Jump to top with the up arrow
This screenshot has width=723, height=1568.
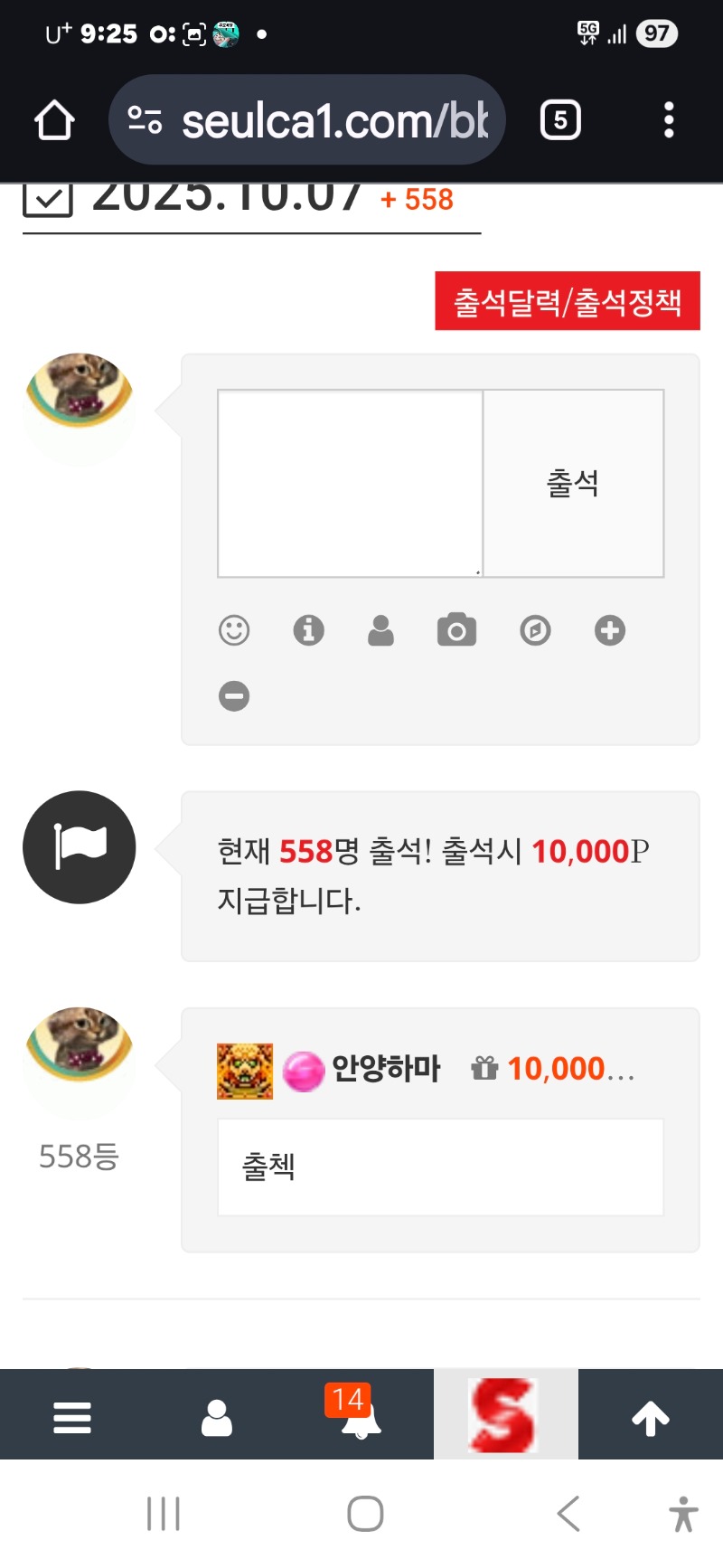[651, 1417]
